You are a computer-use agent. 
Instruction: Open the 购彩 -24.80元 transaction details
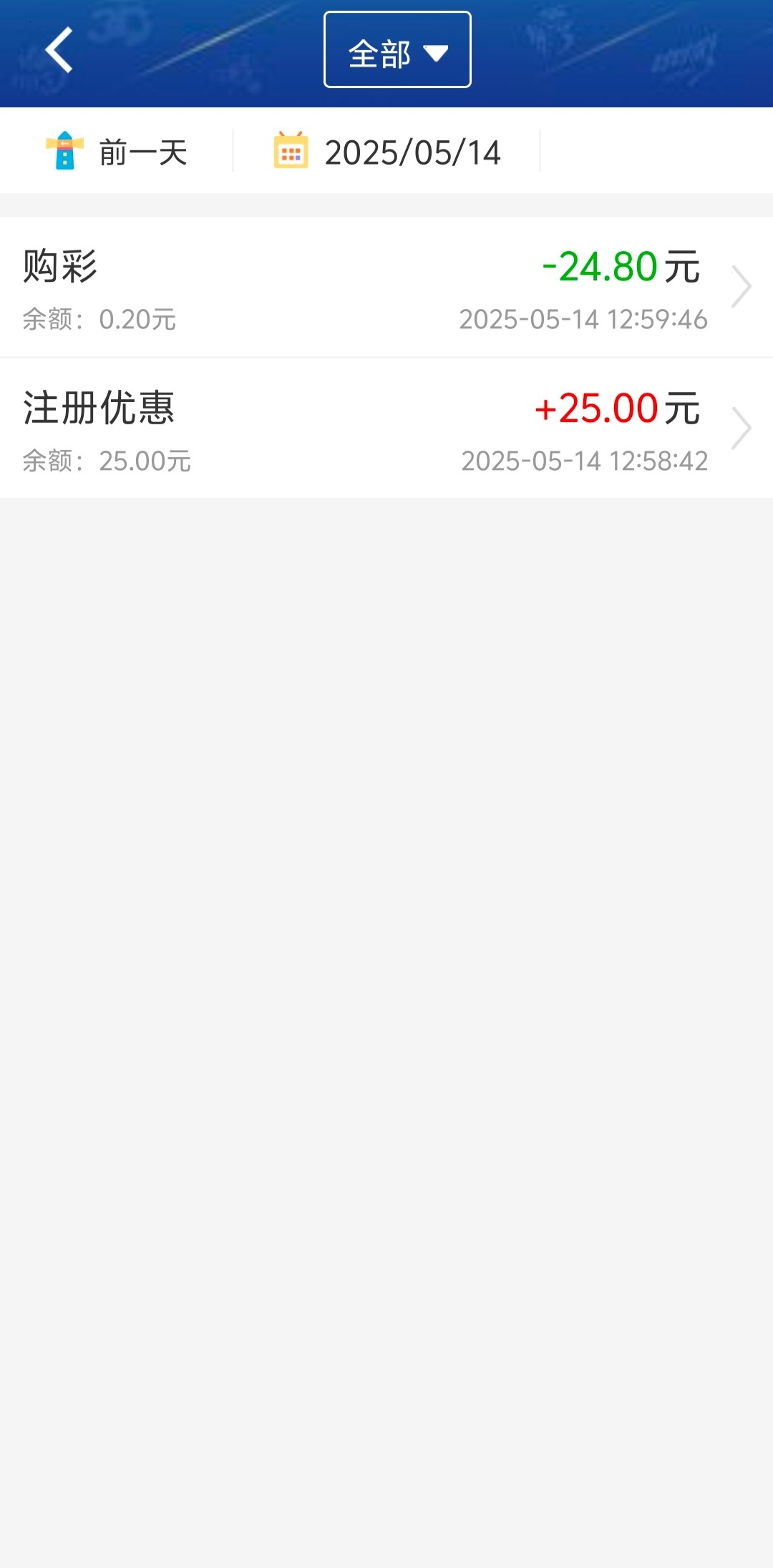(386, 287)
